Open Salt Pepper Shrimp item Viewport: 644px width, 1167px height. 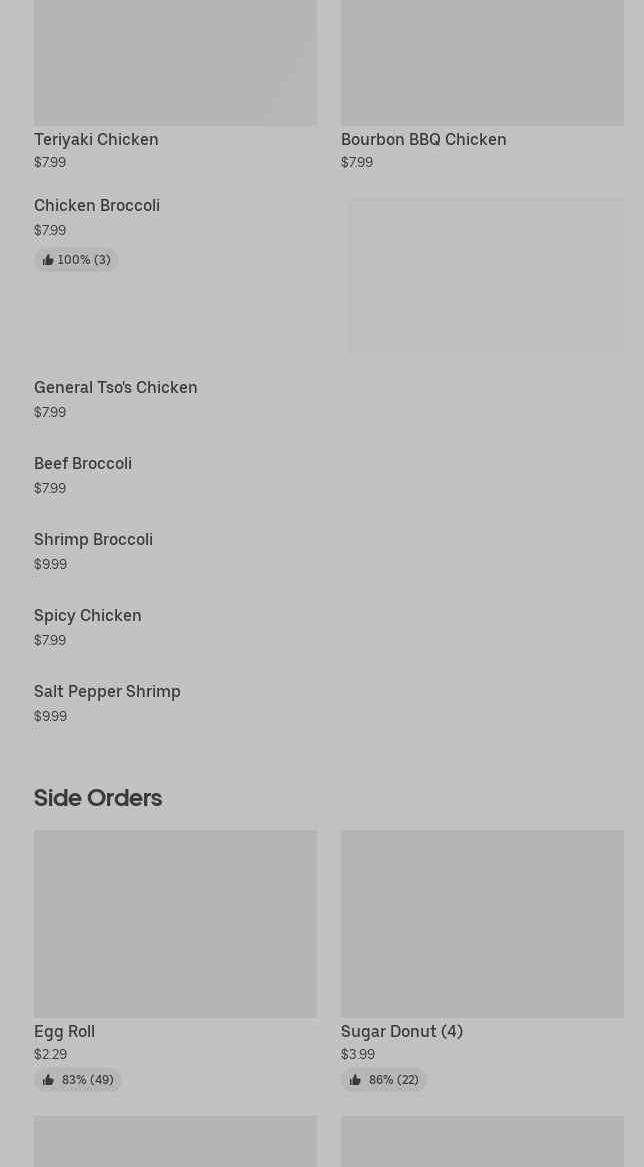point(107,692)
